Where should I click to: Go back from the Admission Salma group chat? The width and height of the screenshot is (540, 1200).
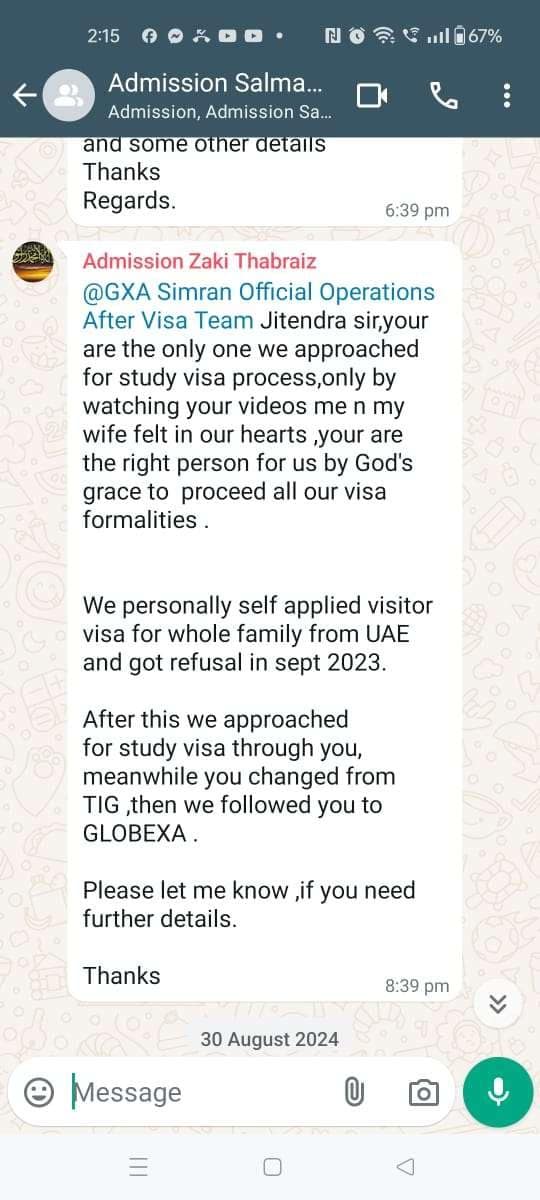24,95
